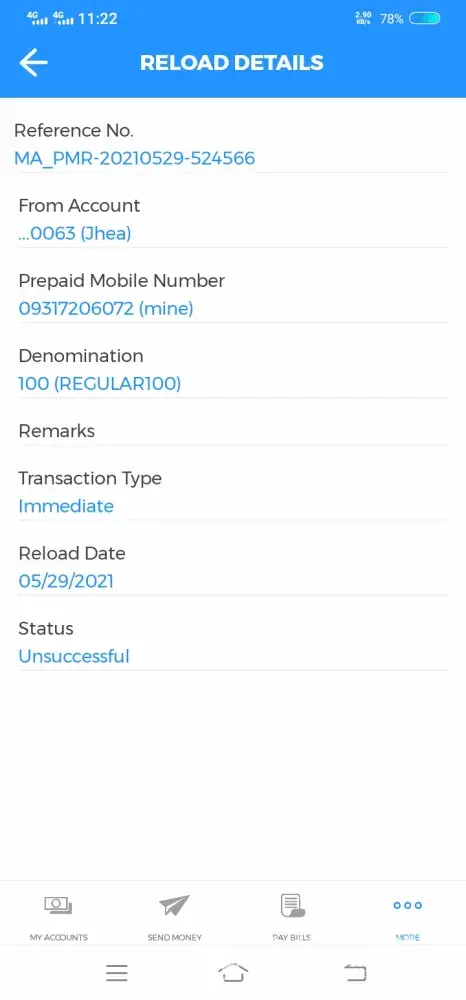Go back using the header arrow

[x=34, y=62]
